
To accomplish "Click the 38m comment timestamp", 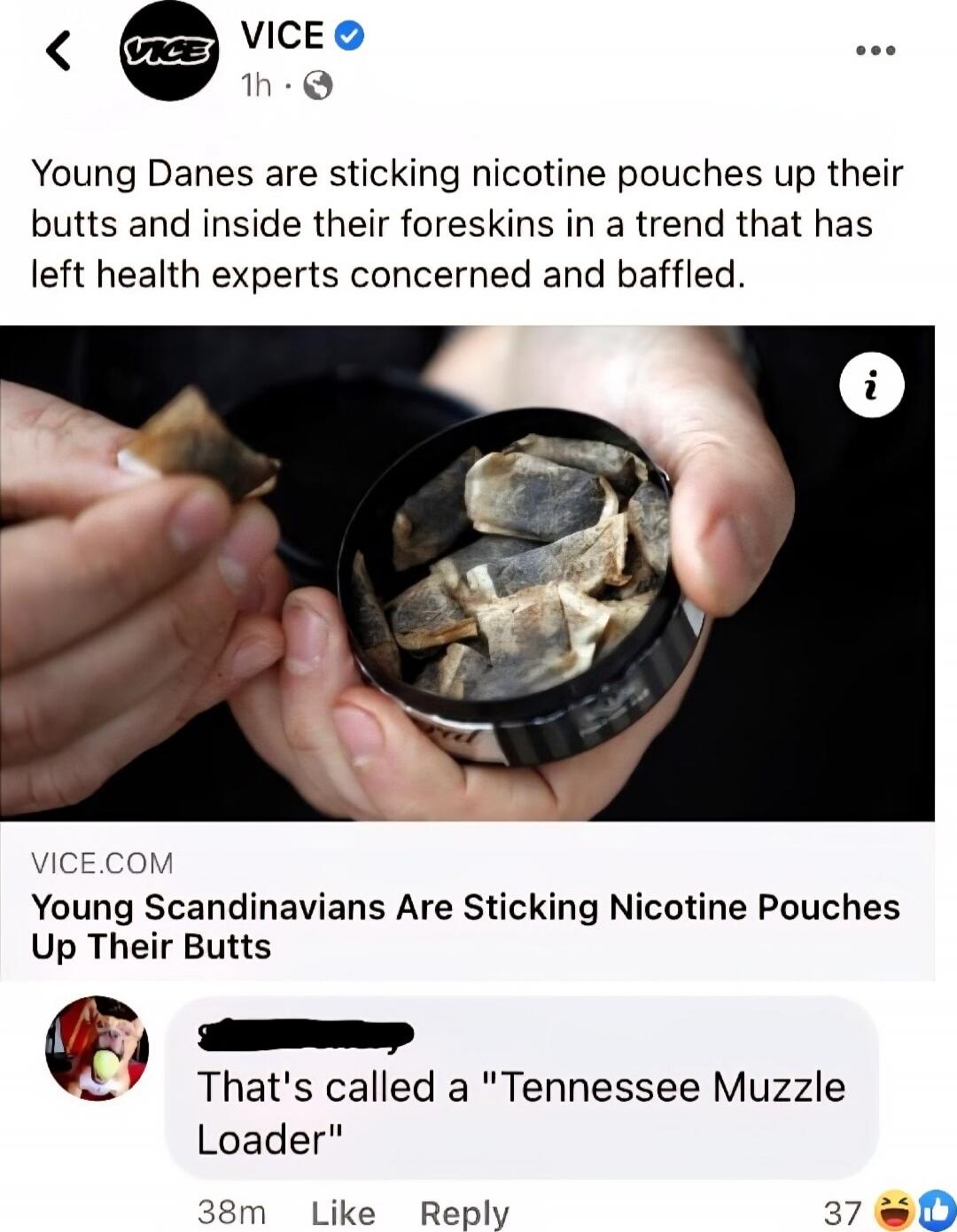I will point(232,1211).
